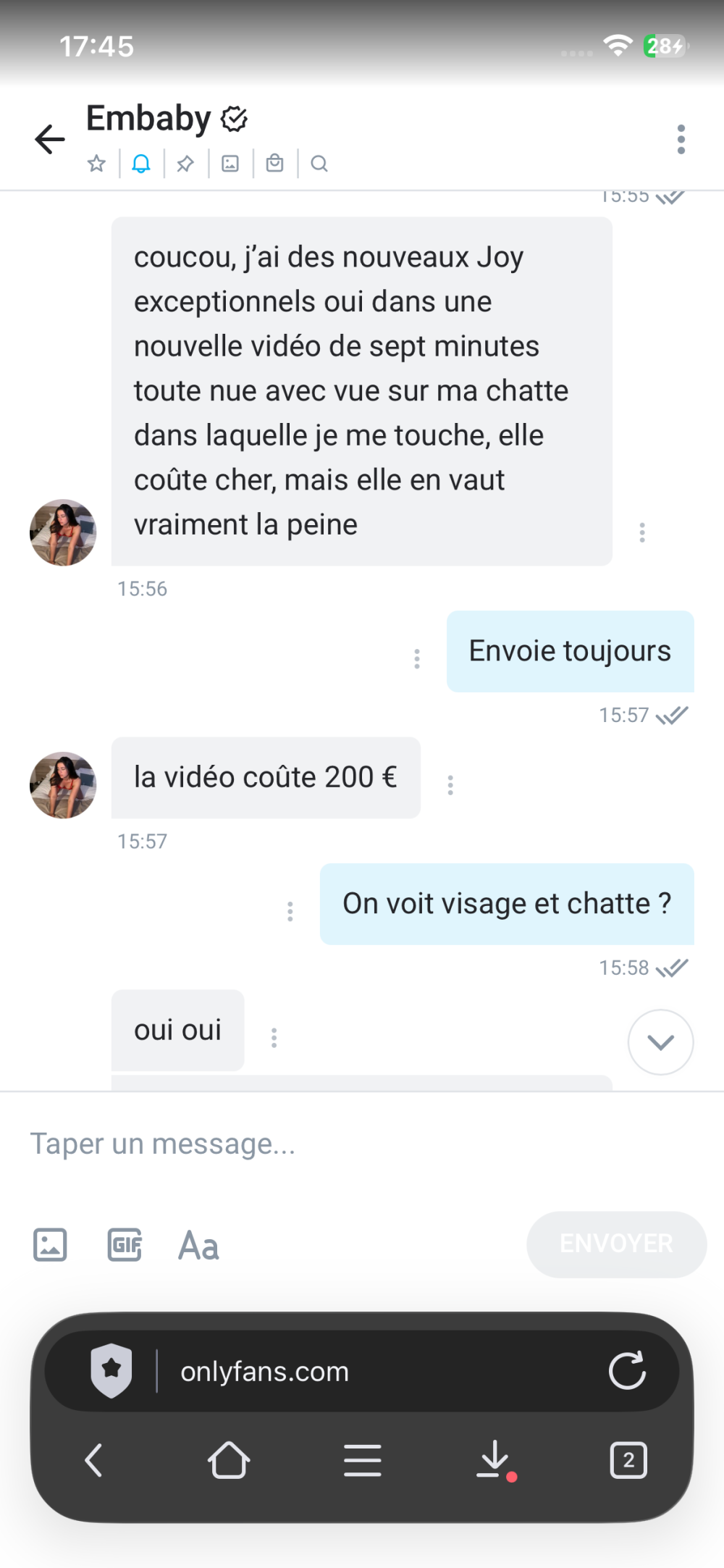
Task: Tap the ENVOYER button
Action: pyautogui.click(x=616, y=1244)
